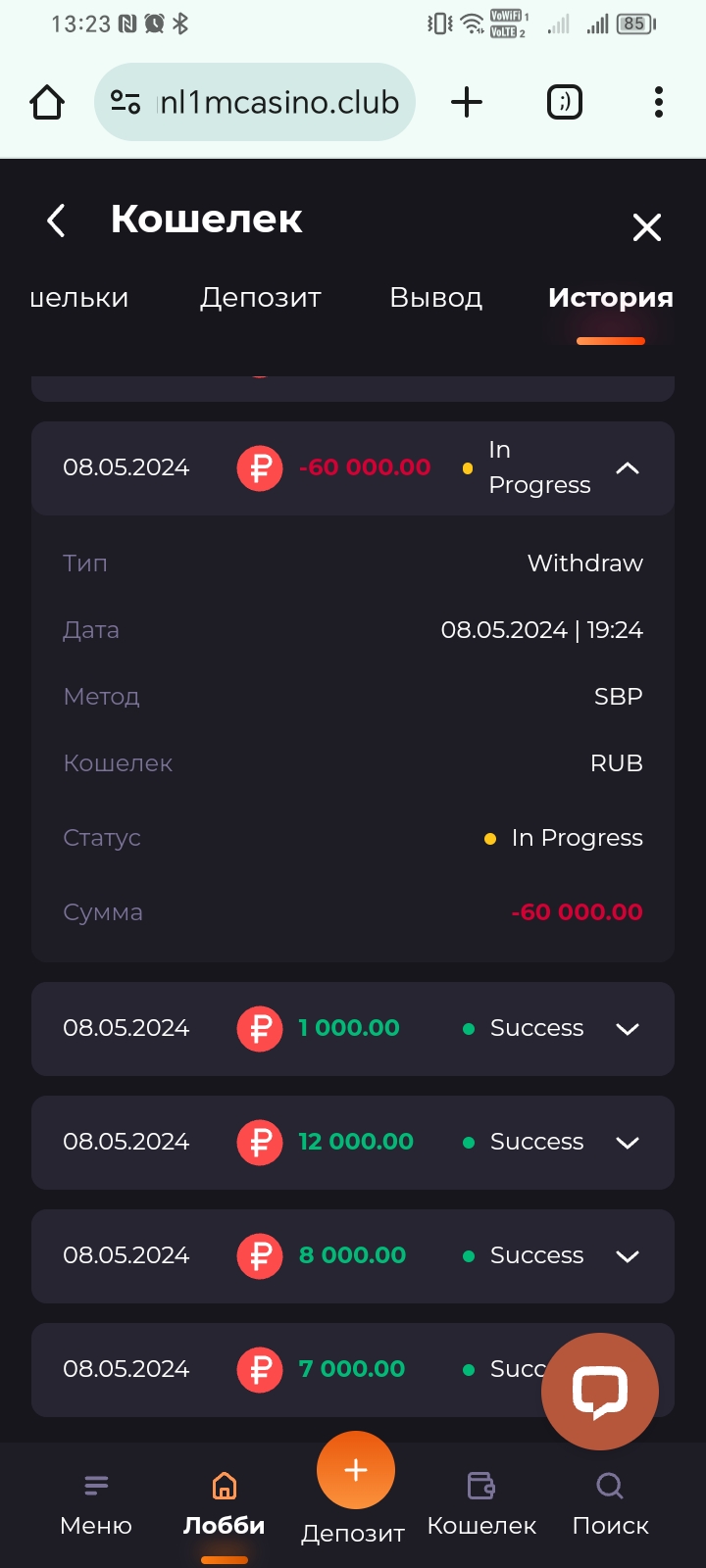706x1568 pixels.
Task: Tap the orange plus Депозит button
Action: point(355,1471)
